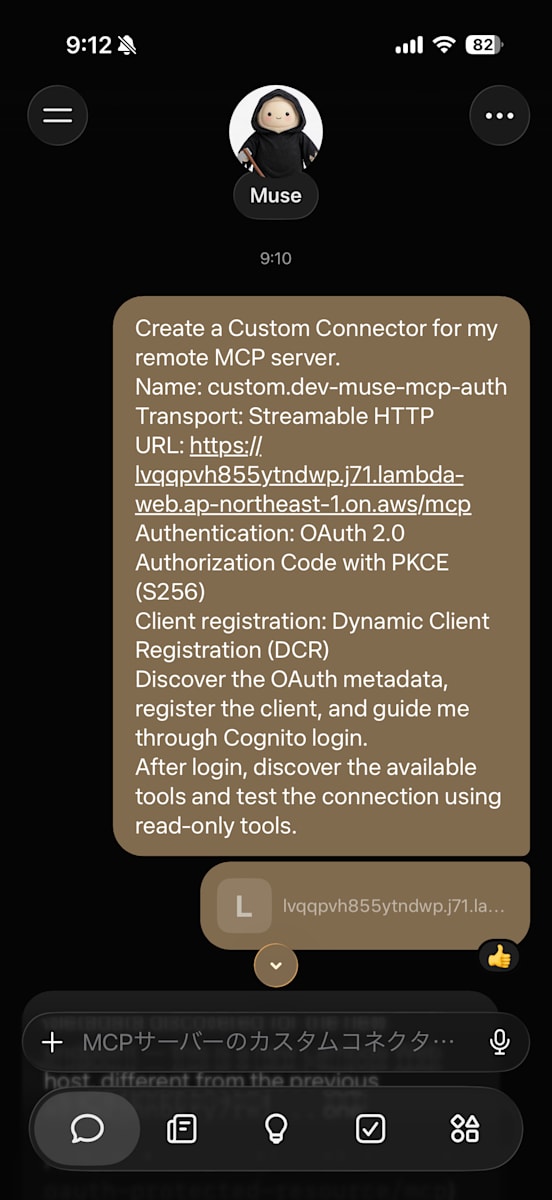Switch to the notes document tab
Screen dimensions: 552x1200
(181, 1129)
